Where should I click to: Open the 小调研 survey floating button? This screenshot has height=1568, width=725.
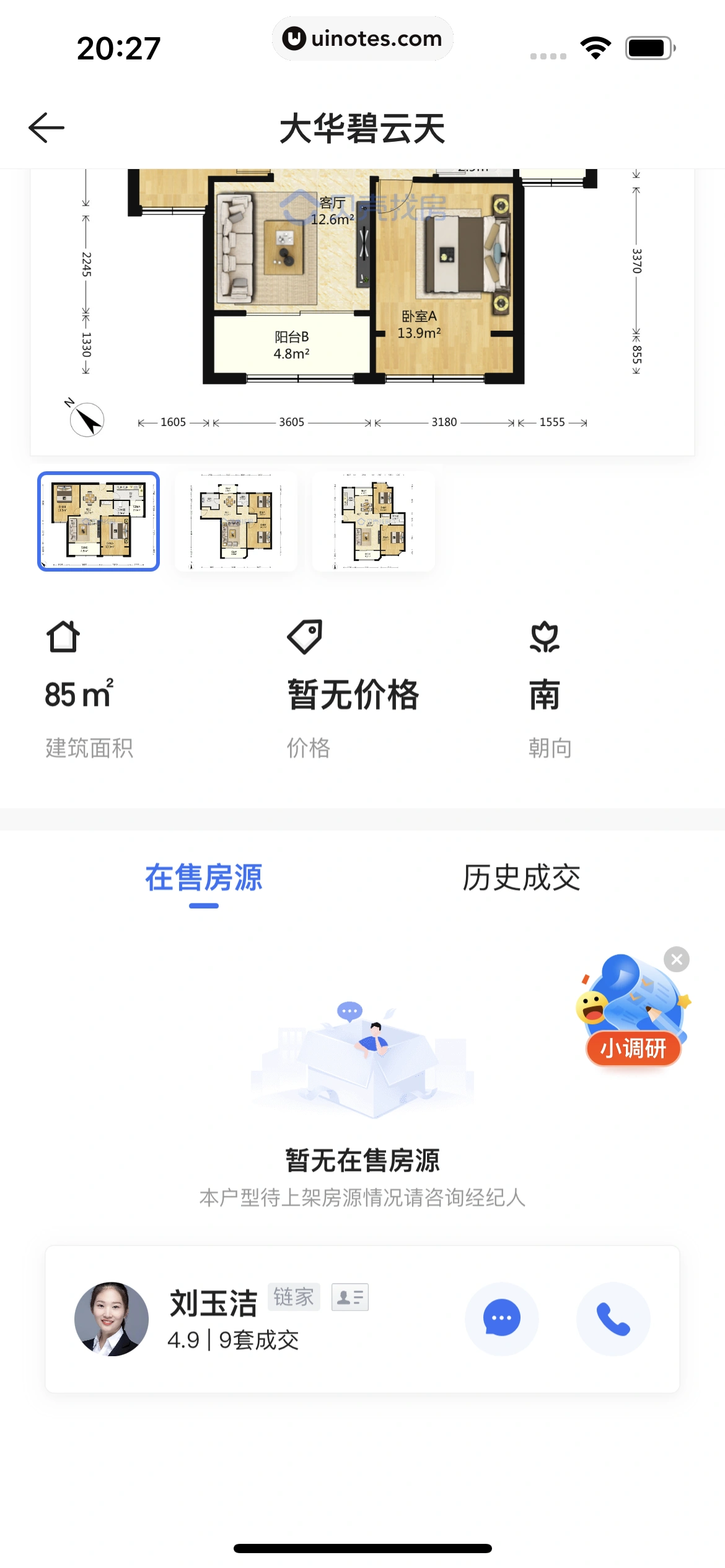[x=633, y=1016]
